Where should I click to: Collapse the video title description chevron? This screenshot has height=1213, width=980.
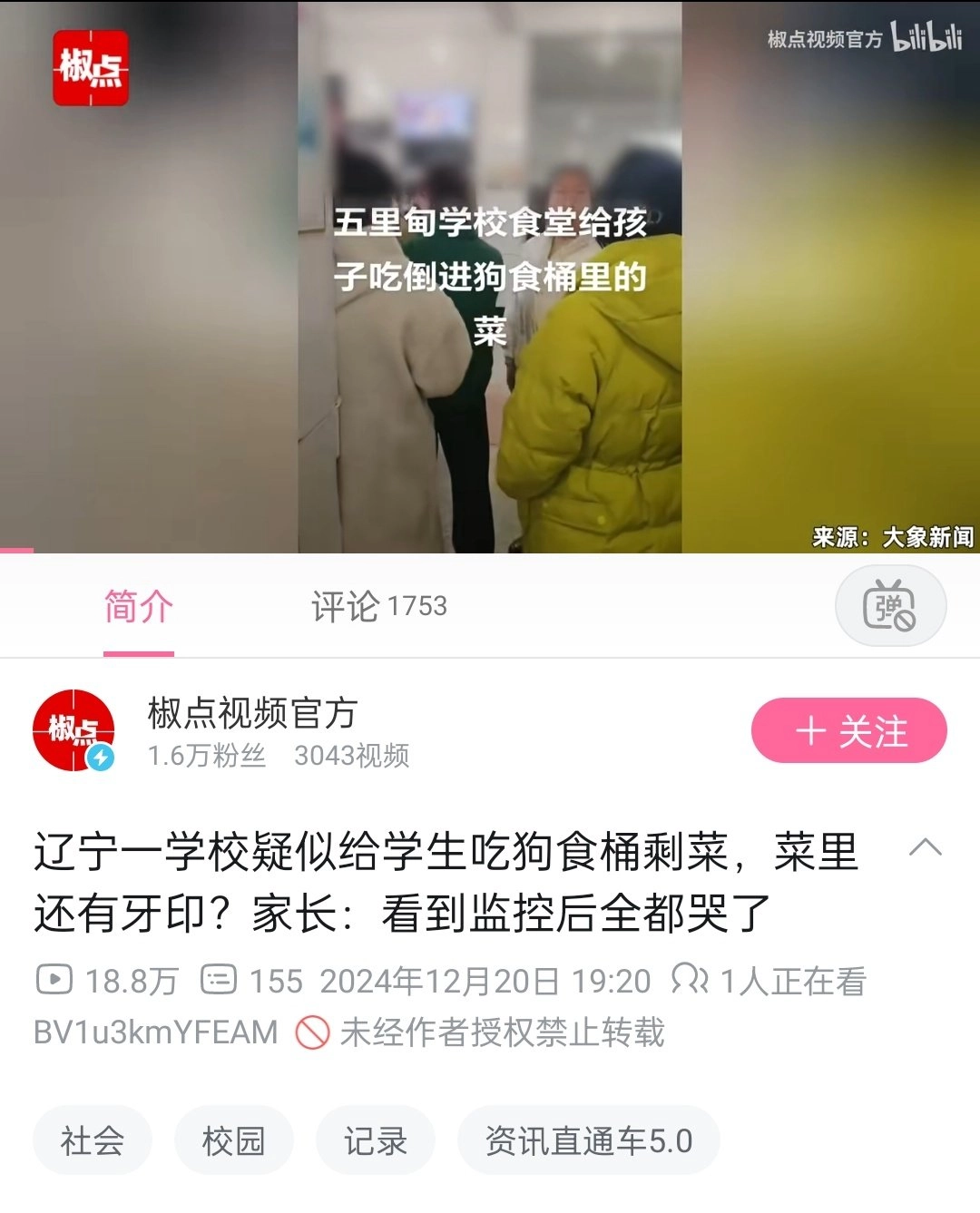925,848
